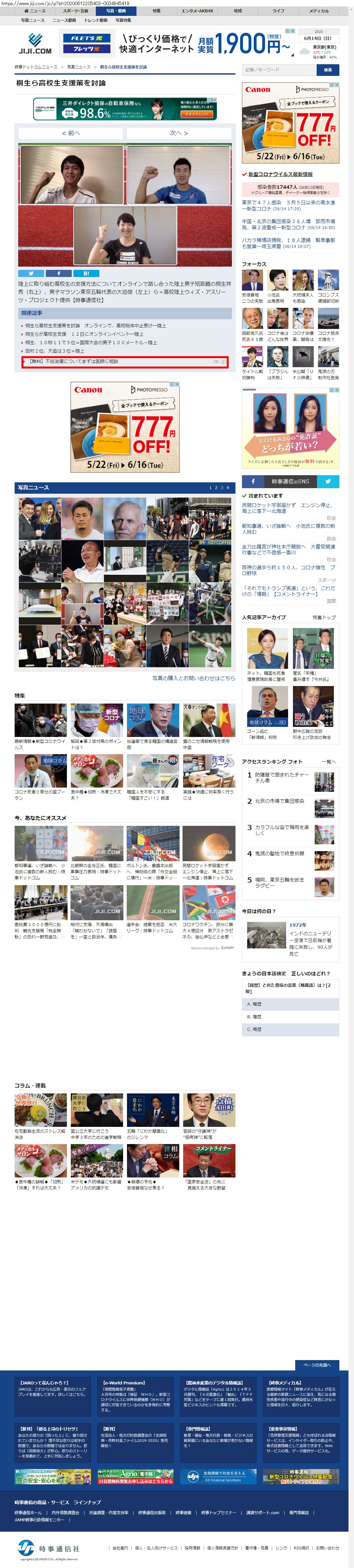Select the ニュース動画 sub-navigation link

point(64,20)
